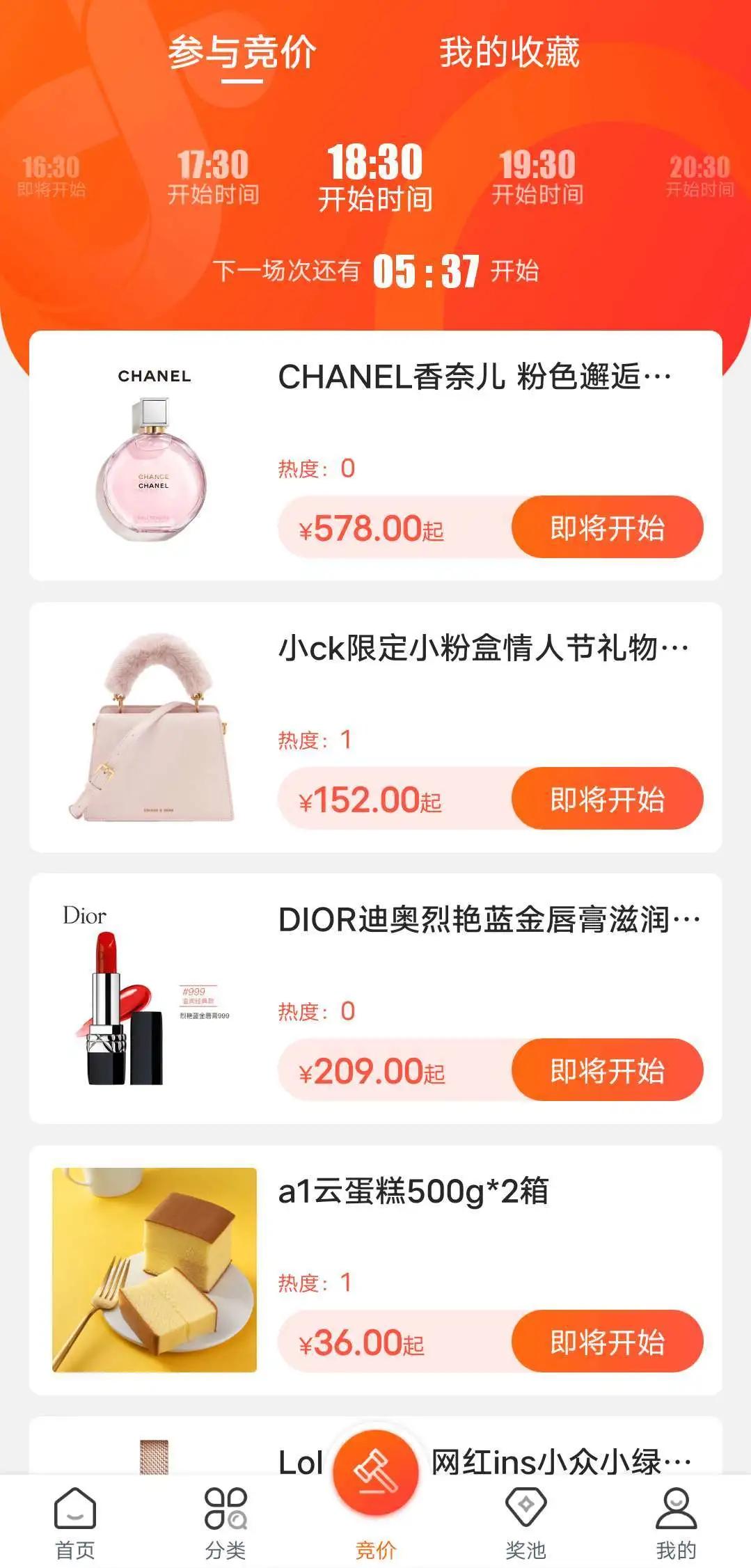The height and width of the screenshot is (1568, 751).
Task: Tap the 05:37 countdown timer
Action: tap(427, 271)
